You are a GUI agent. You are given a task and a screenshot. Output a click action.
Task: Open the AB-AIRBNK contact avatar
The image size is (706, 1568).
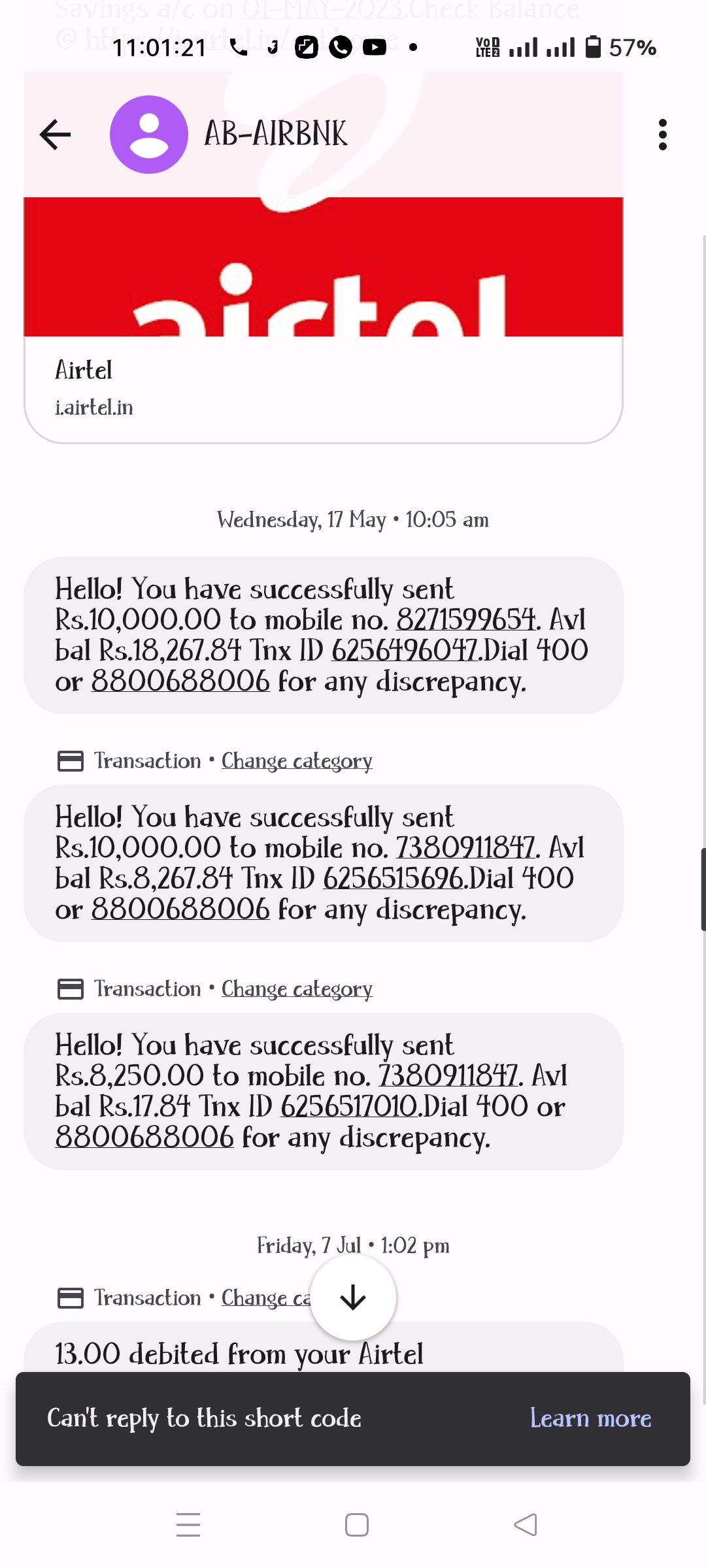coord(149,135)
